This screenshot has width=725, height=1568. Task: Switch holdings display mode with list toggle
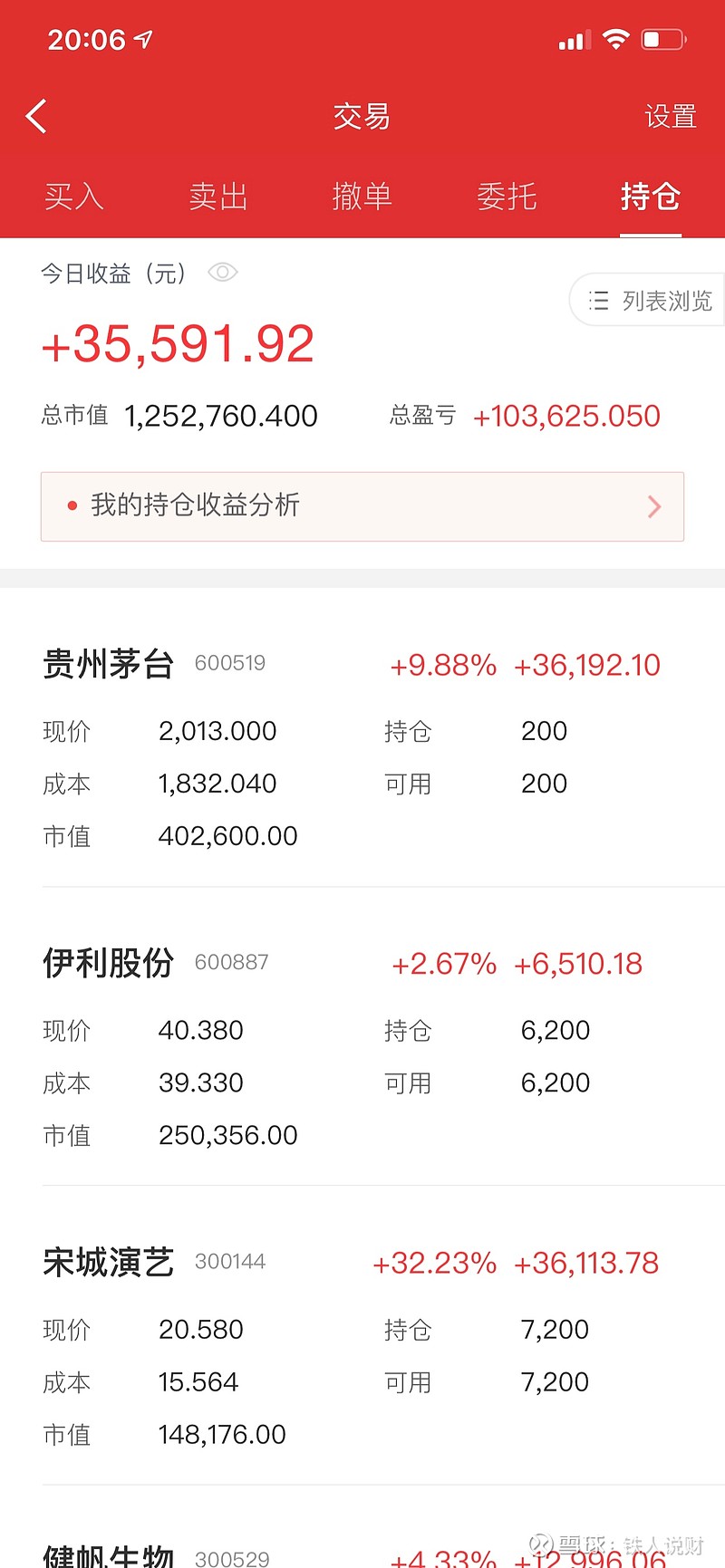(646, 300)
